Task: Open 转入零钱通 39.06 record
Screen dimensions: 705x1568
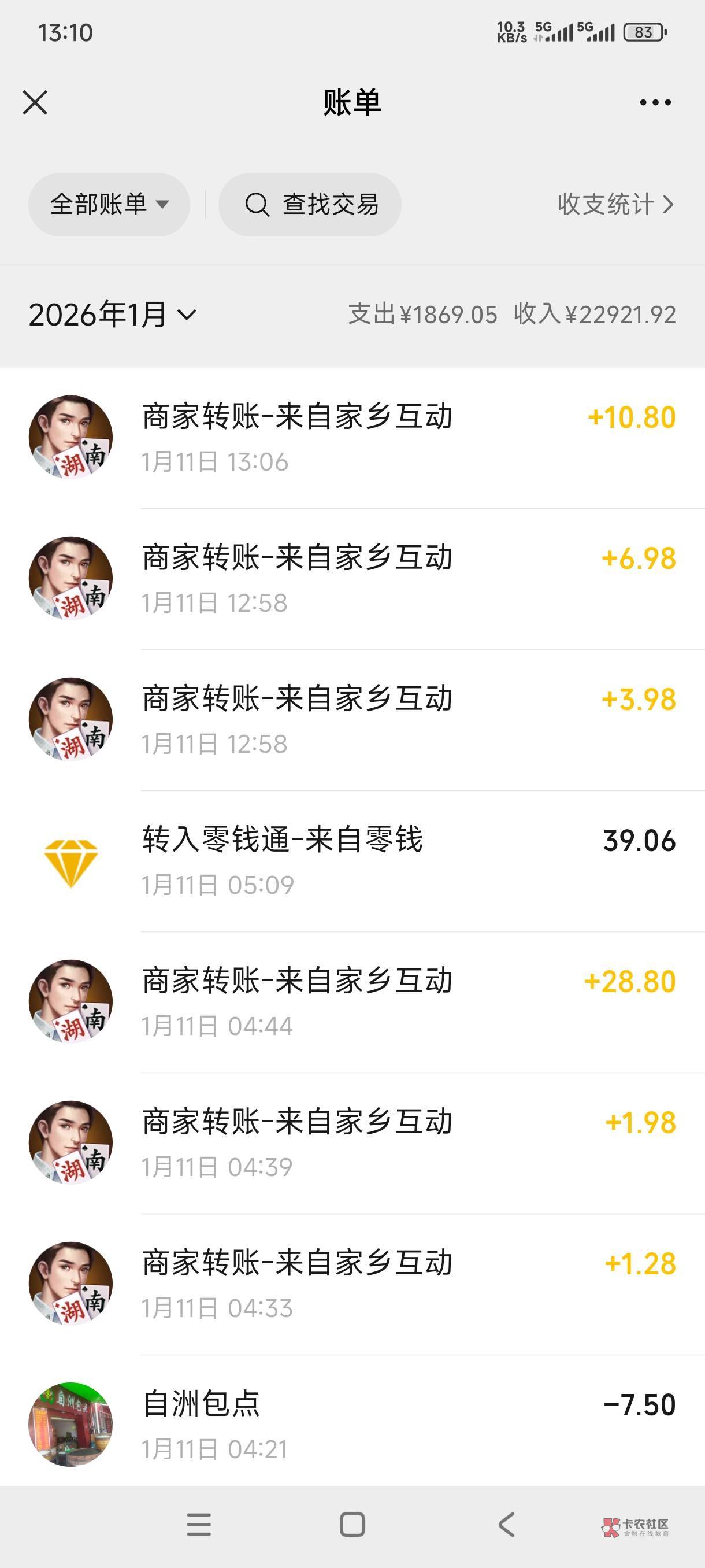Action: pyautogui.click(x=352, y=861)
